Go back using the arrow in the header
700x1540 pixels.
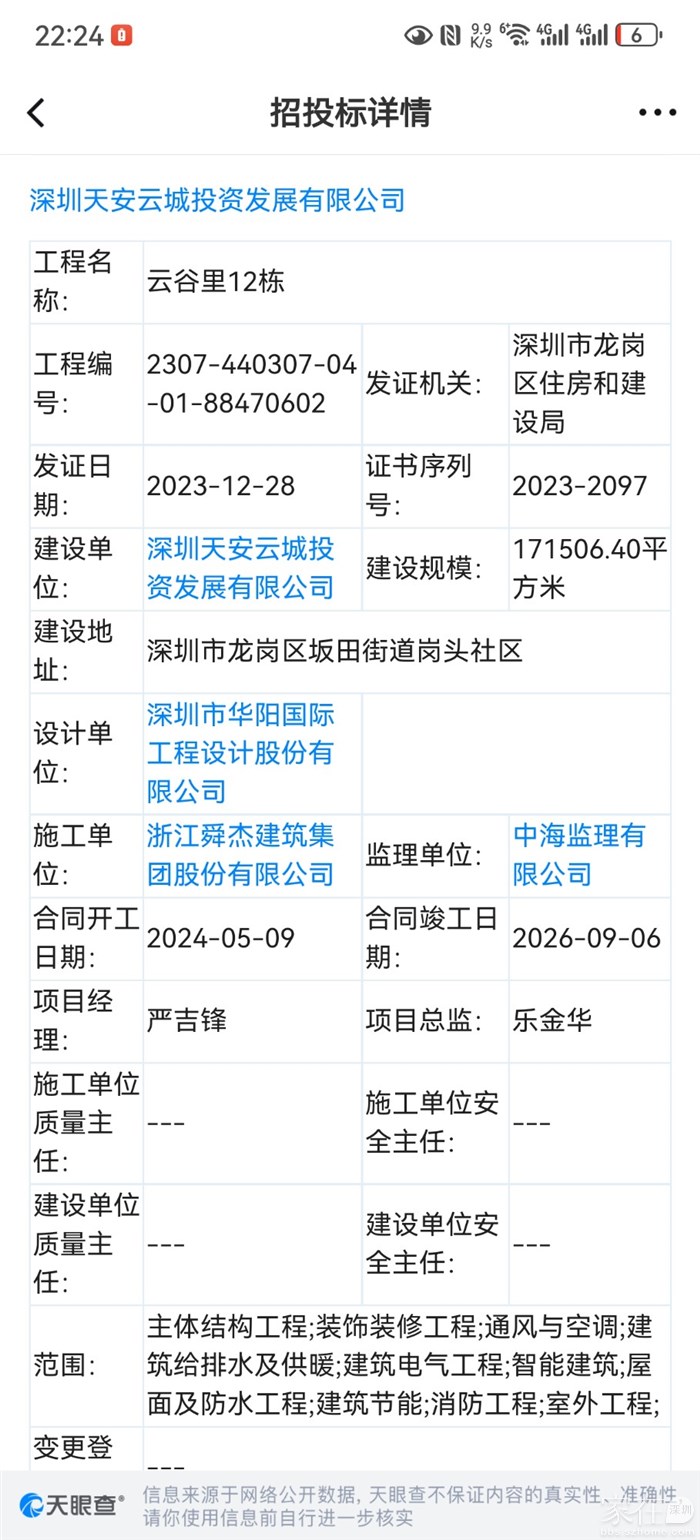click(37, 113)
